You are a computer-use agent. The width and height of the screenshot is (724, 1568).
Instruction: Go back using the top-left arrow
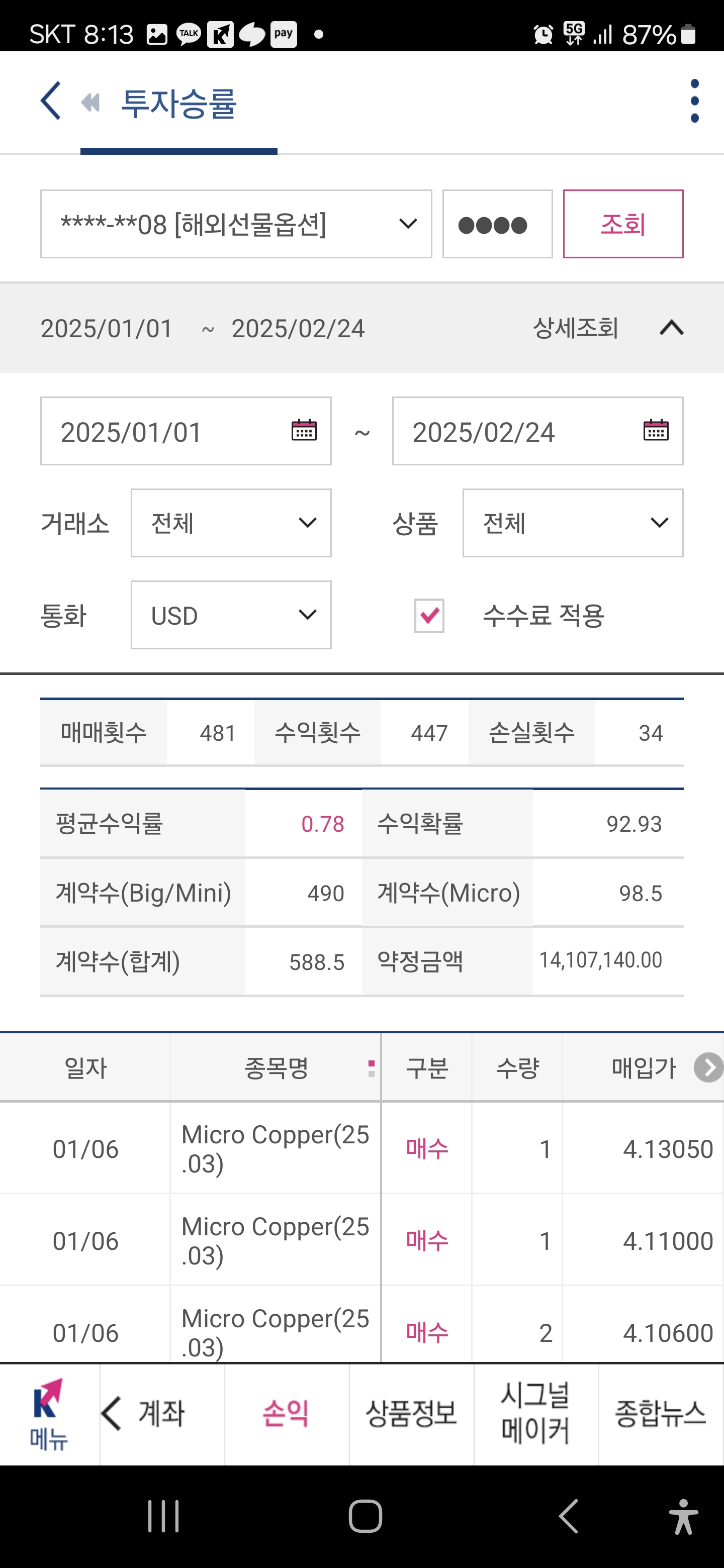51,101
